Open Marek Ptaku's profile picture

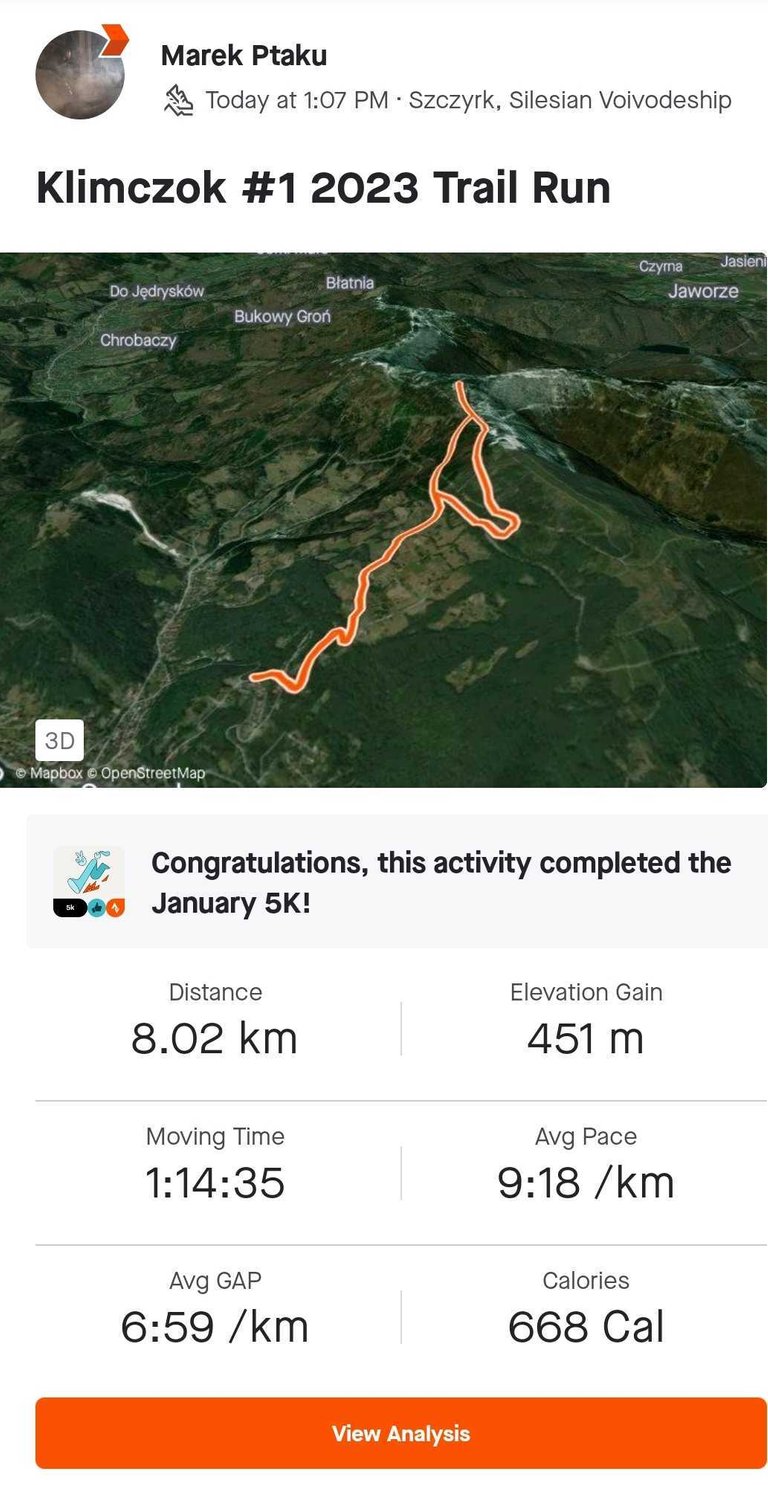[x=80, y=74]
